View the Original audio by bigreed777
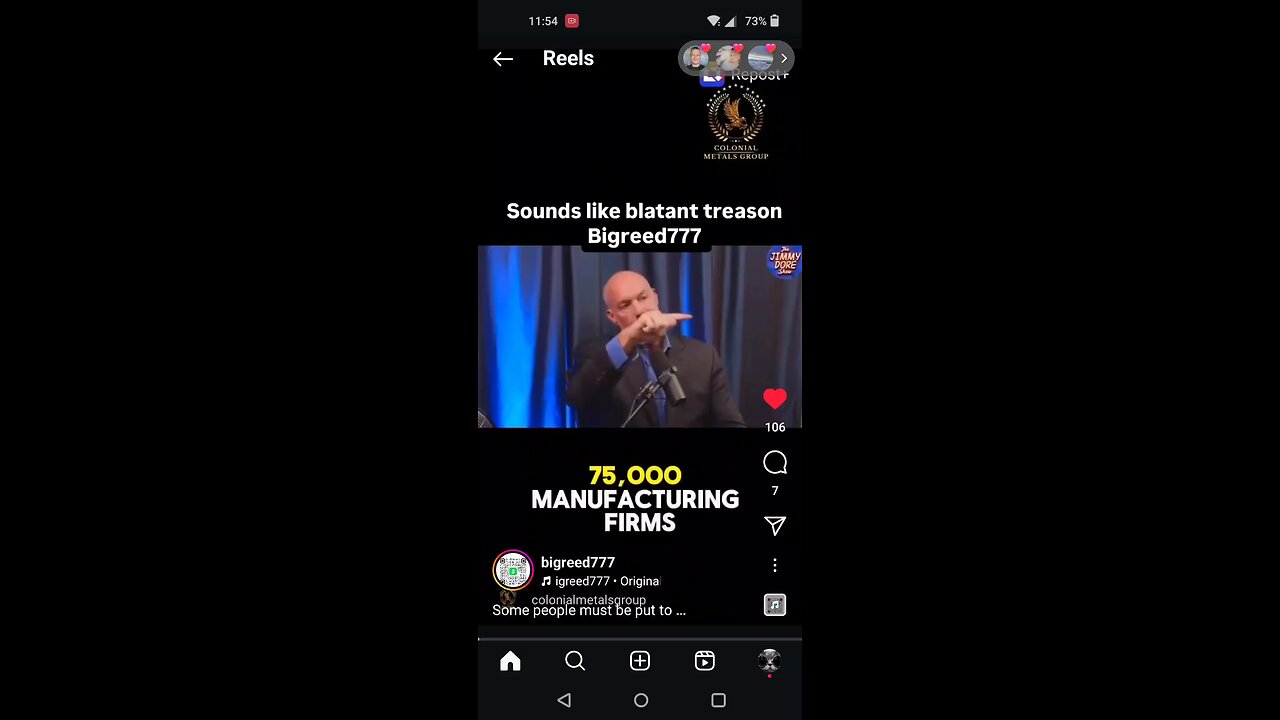 pyautogui.click(x=602, y=581)
